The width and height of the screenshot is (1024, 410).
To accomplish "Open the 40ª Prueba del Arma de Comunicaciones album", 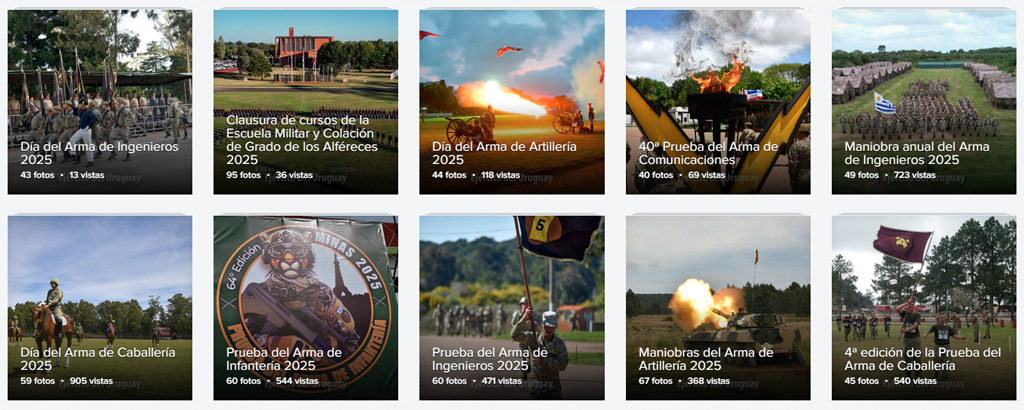I will click(x=717, y=100).
